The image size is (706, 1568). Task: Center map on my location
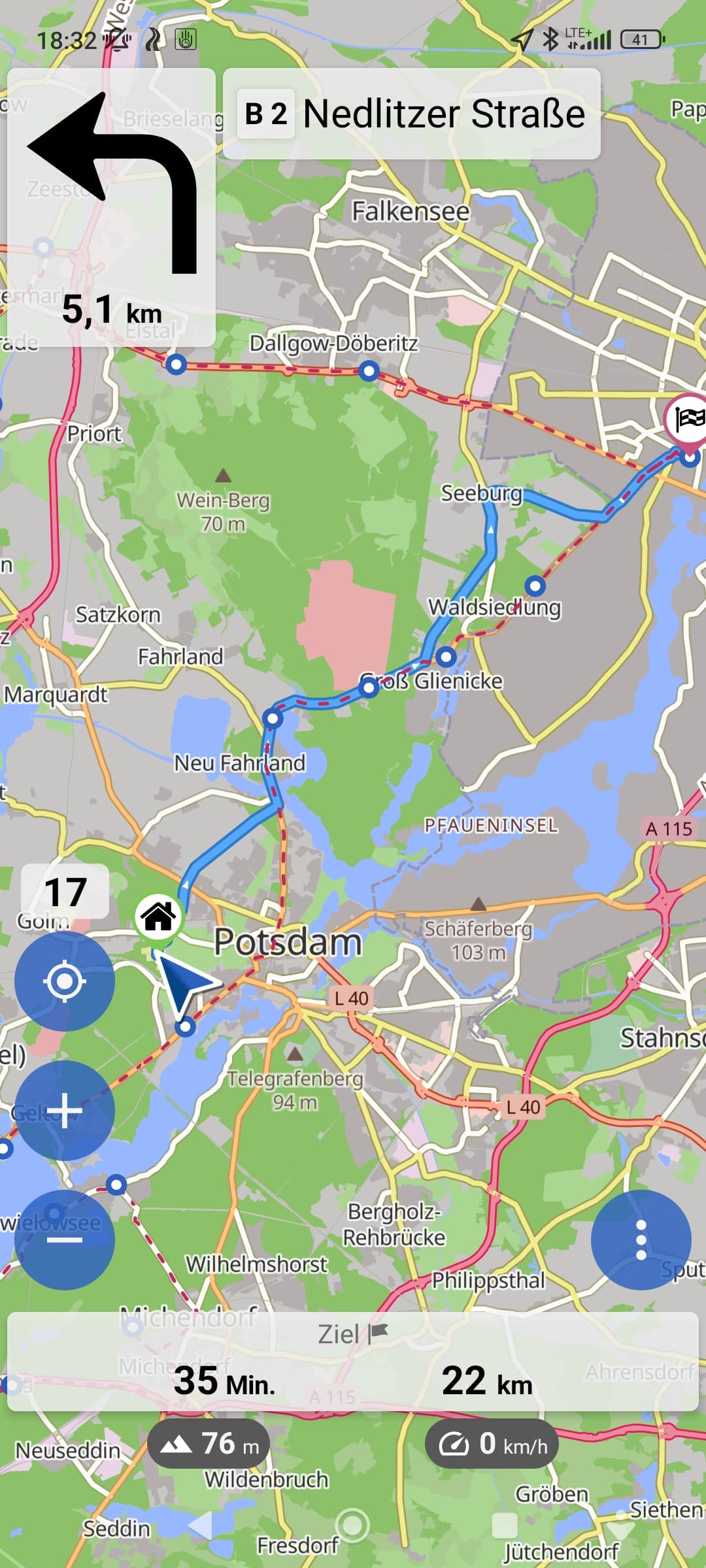tap(64, 981)
